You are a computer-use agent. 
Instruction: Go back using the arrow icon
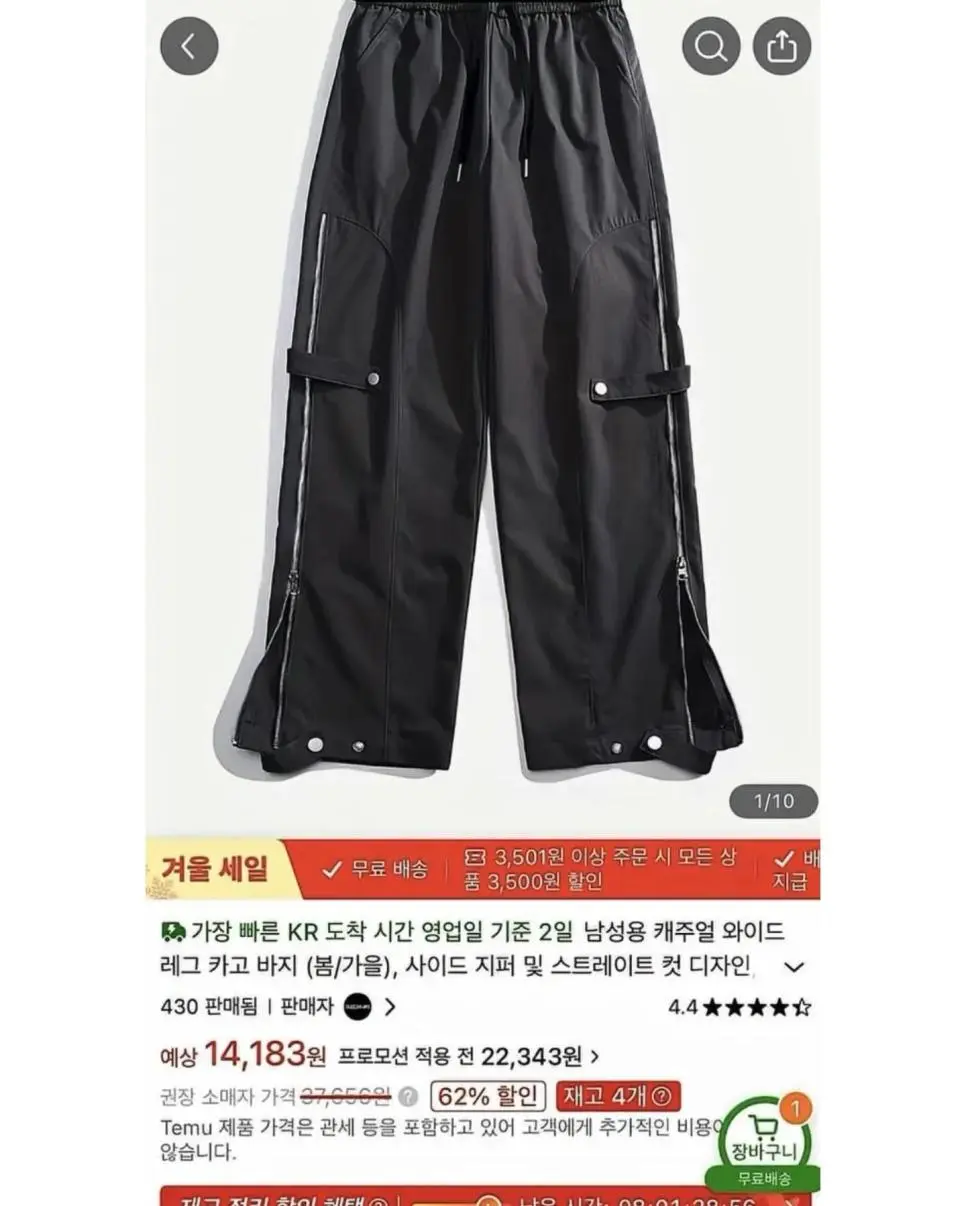click(189, 46)
